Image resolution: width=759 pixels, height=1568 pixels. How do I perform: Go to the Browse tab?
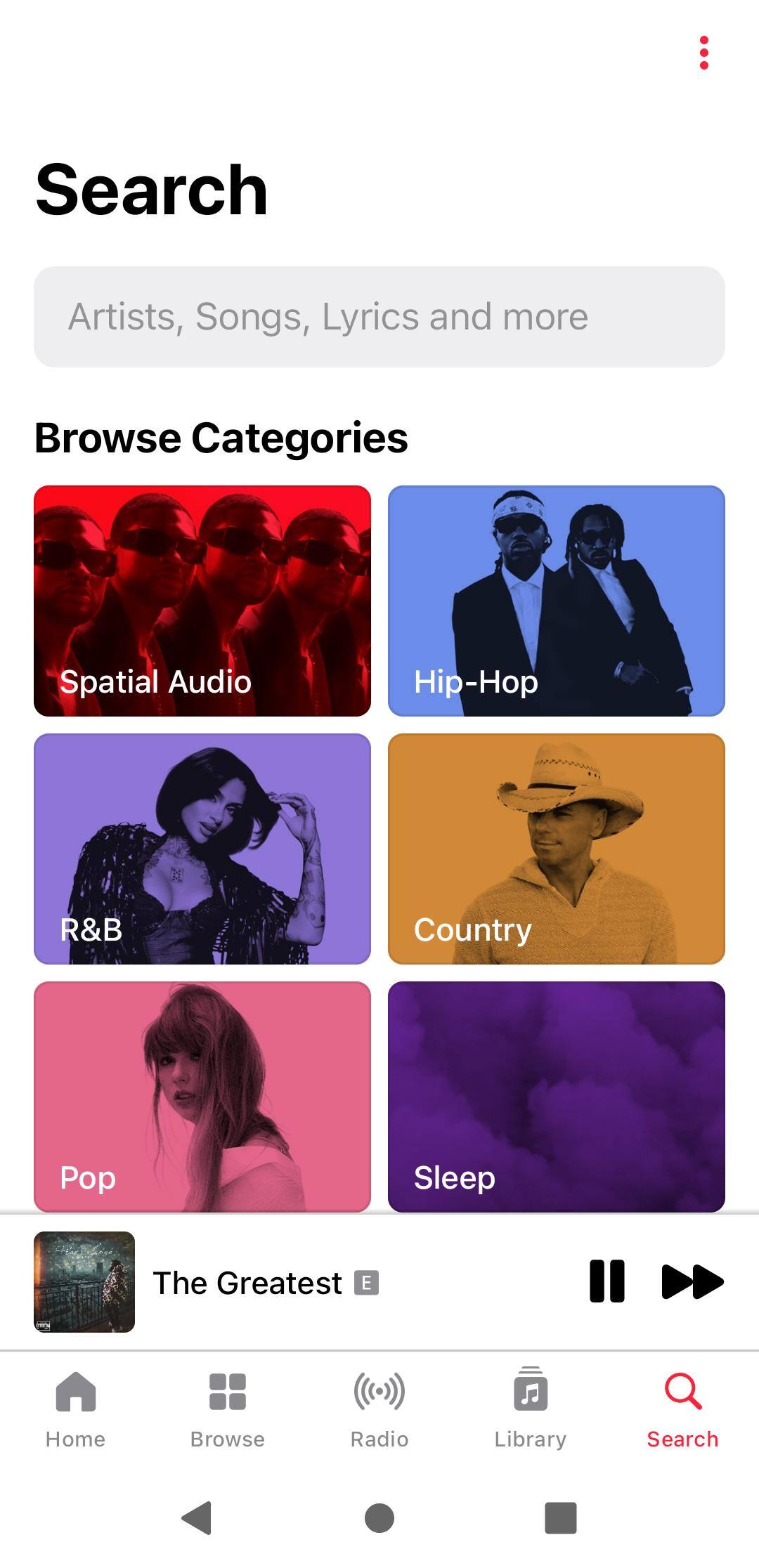click(227, 1408)
